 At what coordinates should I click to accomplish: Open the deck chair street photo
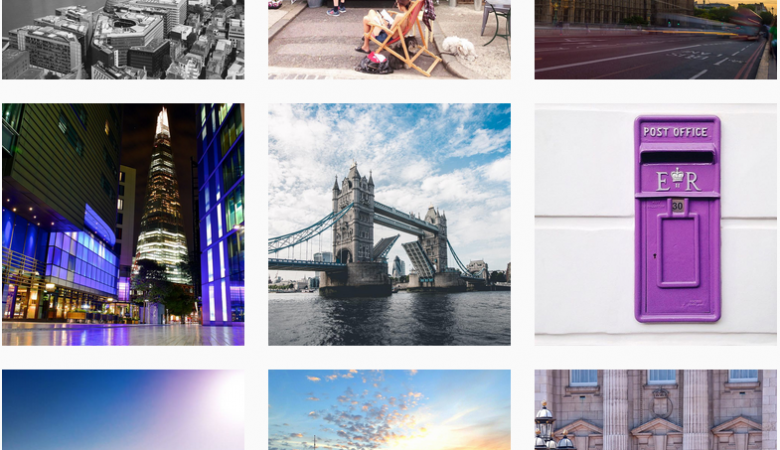[389, 39]
